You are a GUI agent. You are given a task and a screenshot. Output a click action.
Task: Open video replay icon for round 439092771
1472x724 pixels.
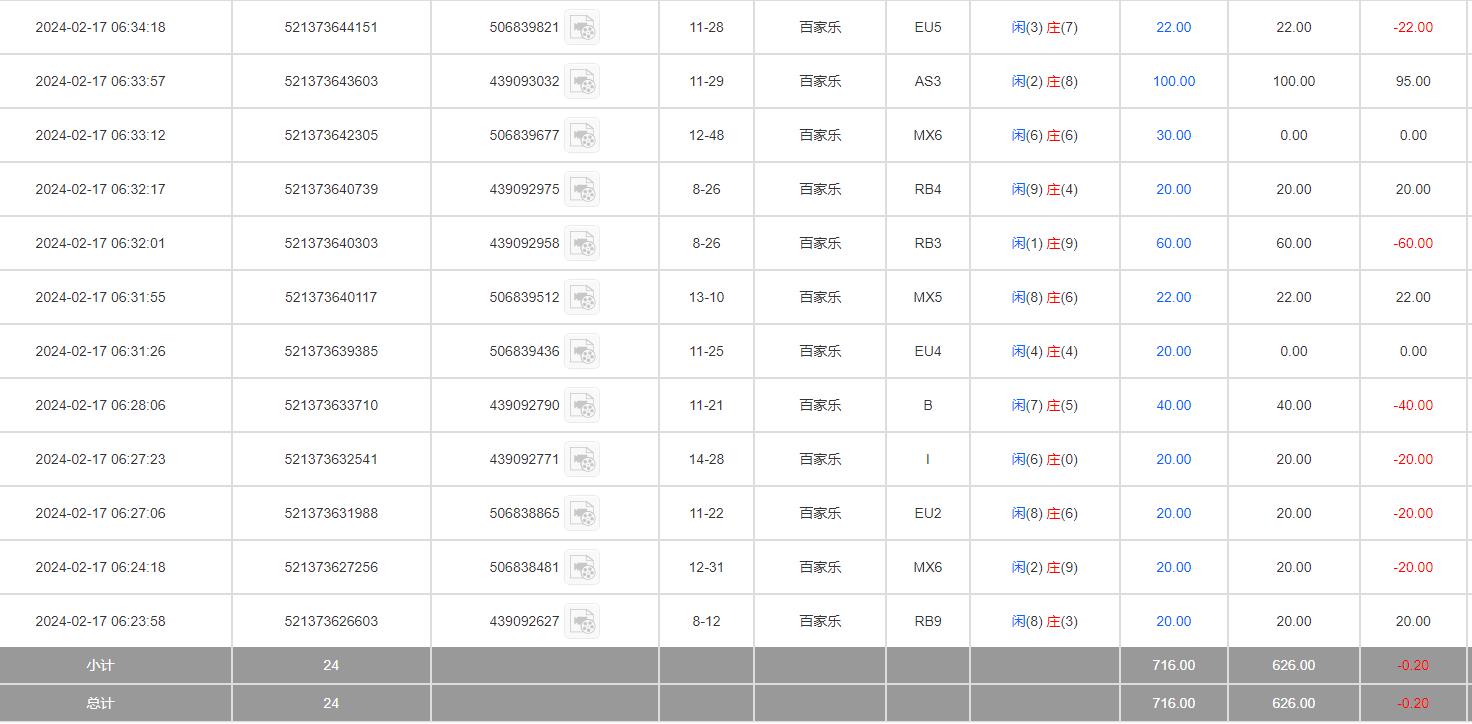click(x=582, y=460)
